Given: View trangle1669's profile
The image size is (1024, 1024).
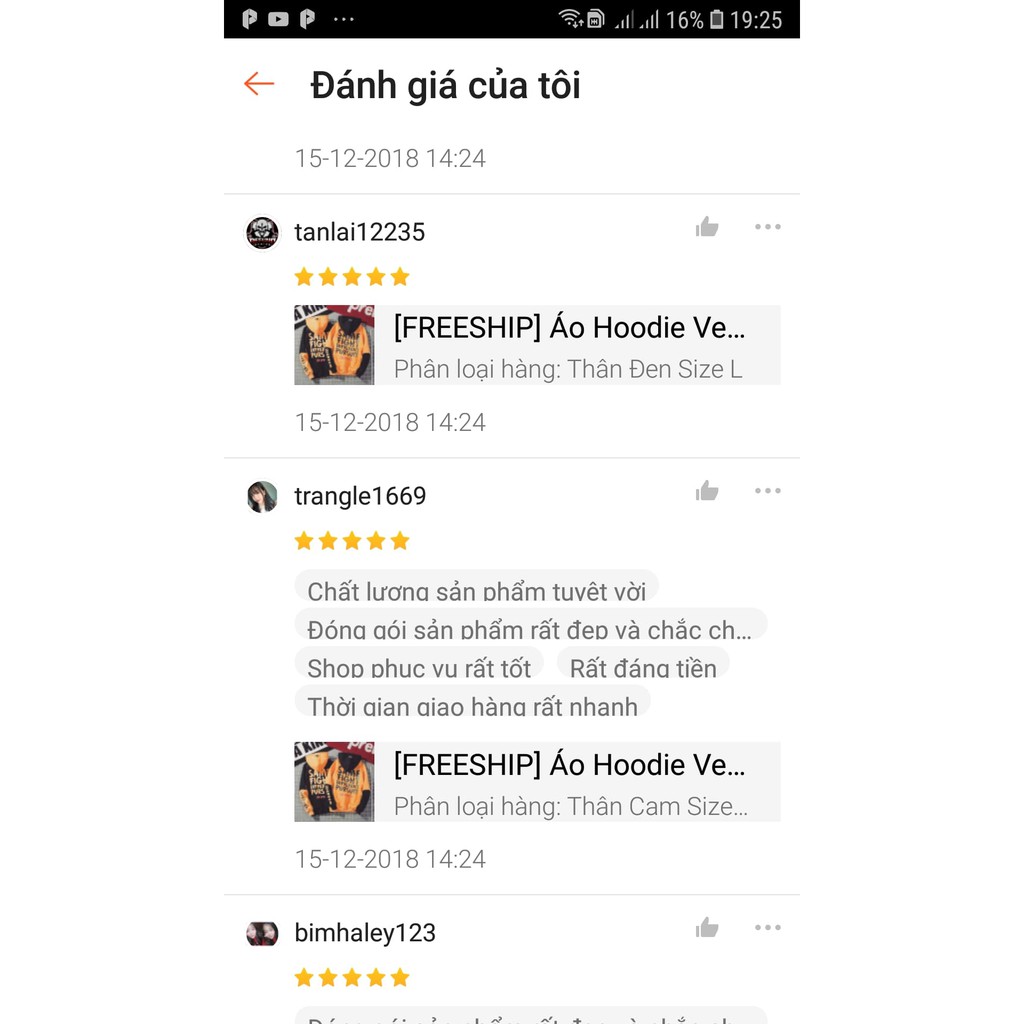Looking at the screenshot, I should click(262, 497).
